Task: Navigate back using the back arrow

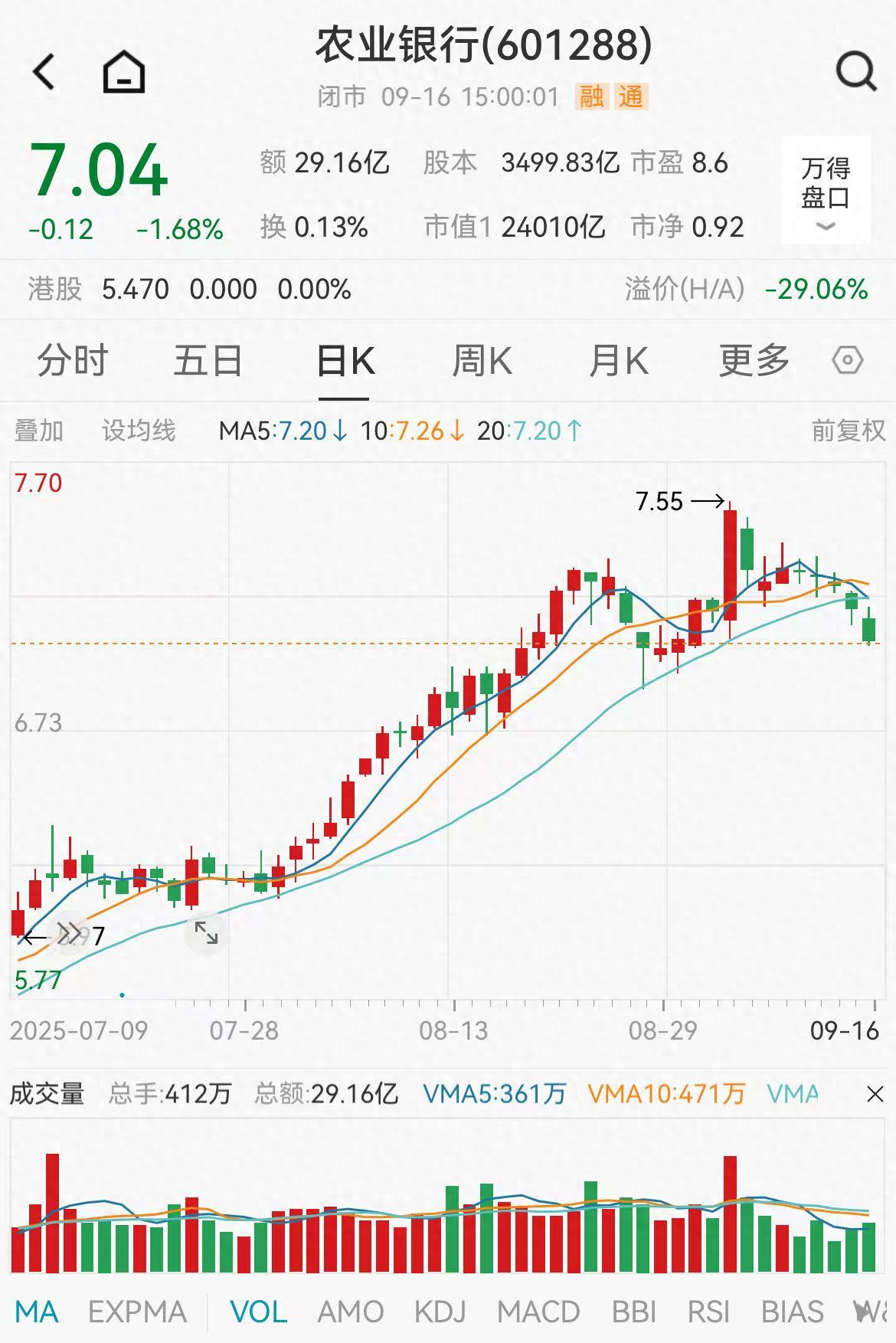Action: pos(44,71)
